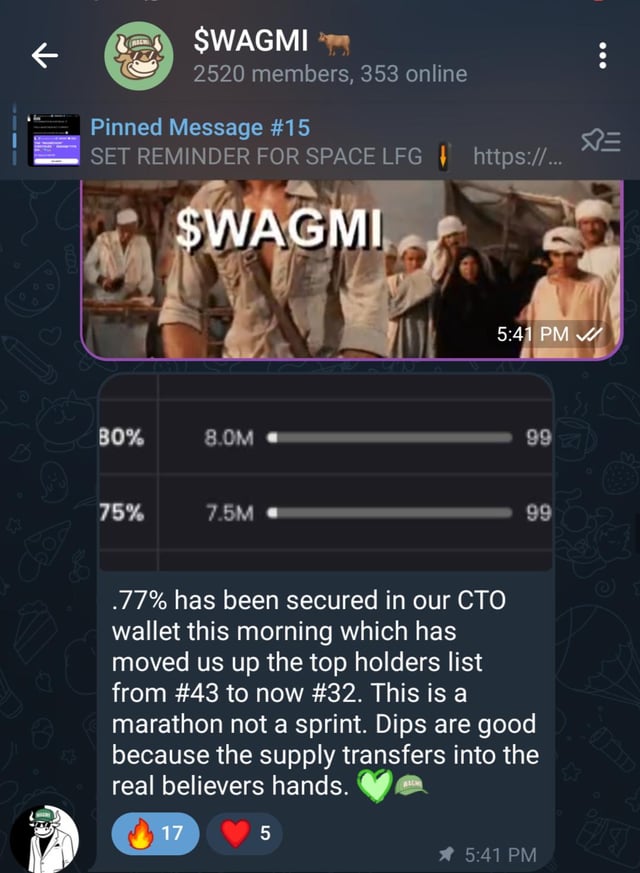Add a fire reaction to the message
The height and width of the screenshot is (873, 640).
(x=155, y=831)
